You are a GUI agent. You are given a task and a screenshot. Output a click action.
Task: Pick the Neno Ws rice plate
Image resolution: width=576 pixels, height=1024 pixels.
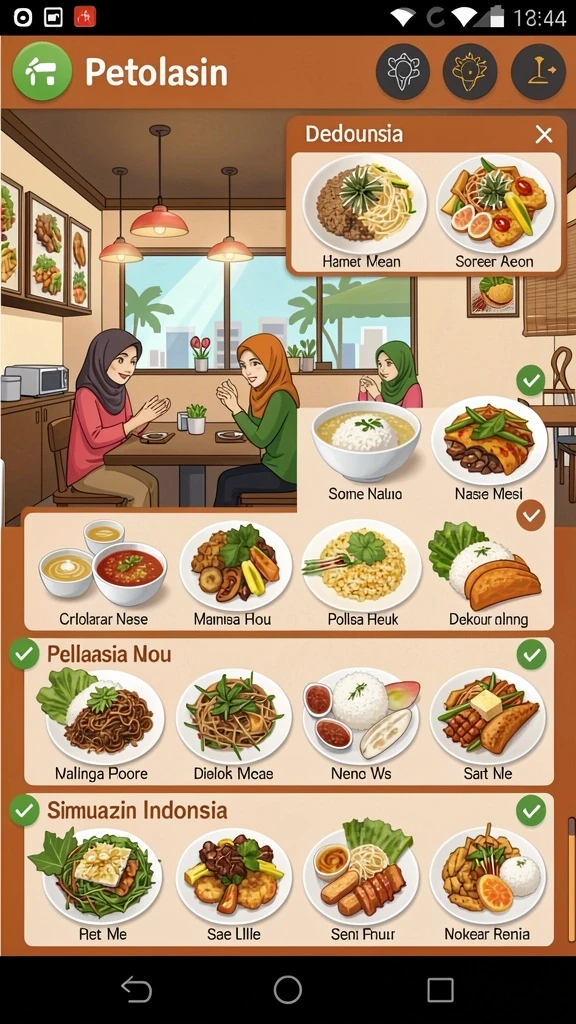362,724
